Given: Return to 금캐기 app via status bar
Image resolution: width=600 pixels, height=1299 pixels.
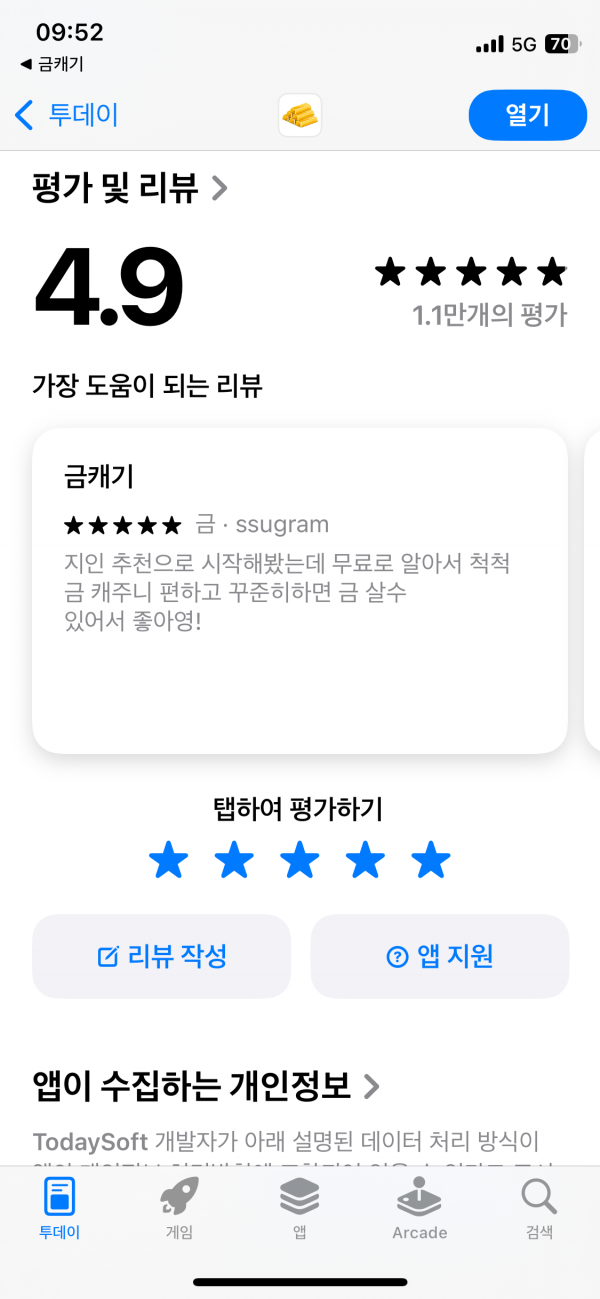Looking at the screenshot, I should 52,64.
